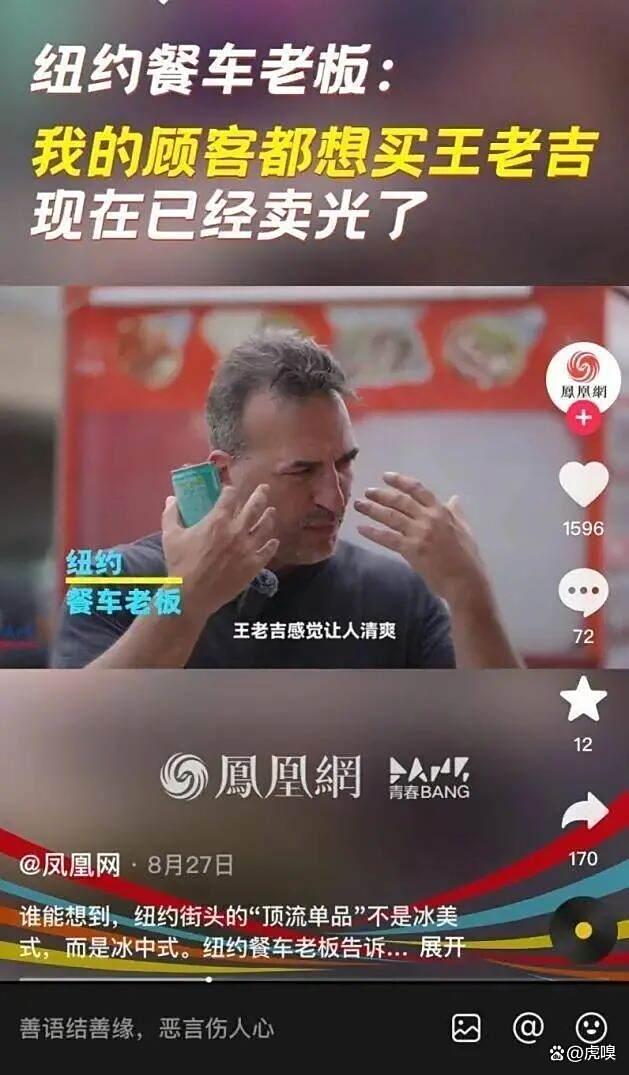Open the comments section
The image size is (629, 1075).
[583, 593]
